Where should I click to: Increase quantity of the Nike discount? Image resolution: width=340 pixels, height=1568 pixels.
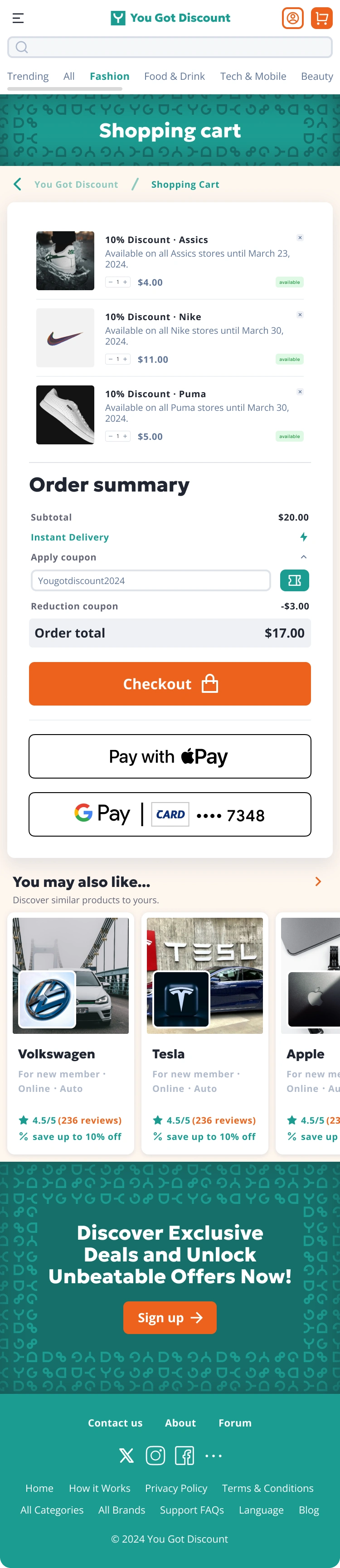pos(125,359)
